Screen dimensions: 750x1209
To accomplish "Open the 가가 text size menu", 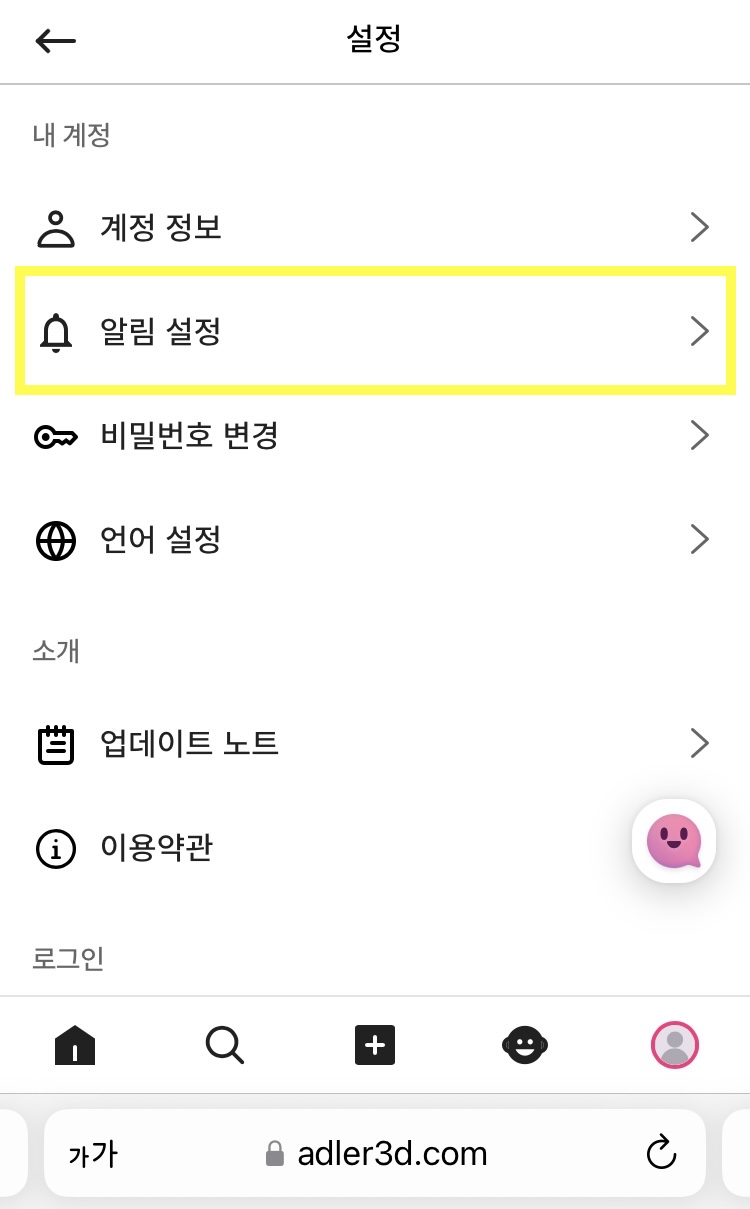I will 93,1155.
